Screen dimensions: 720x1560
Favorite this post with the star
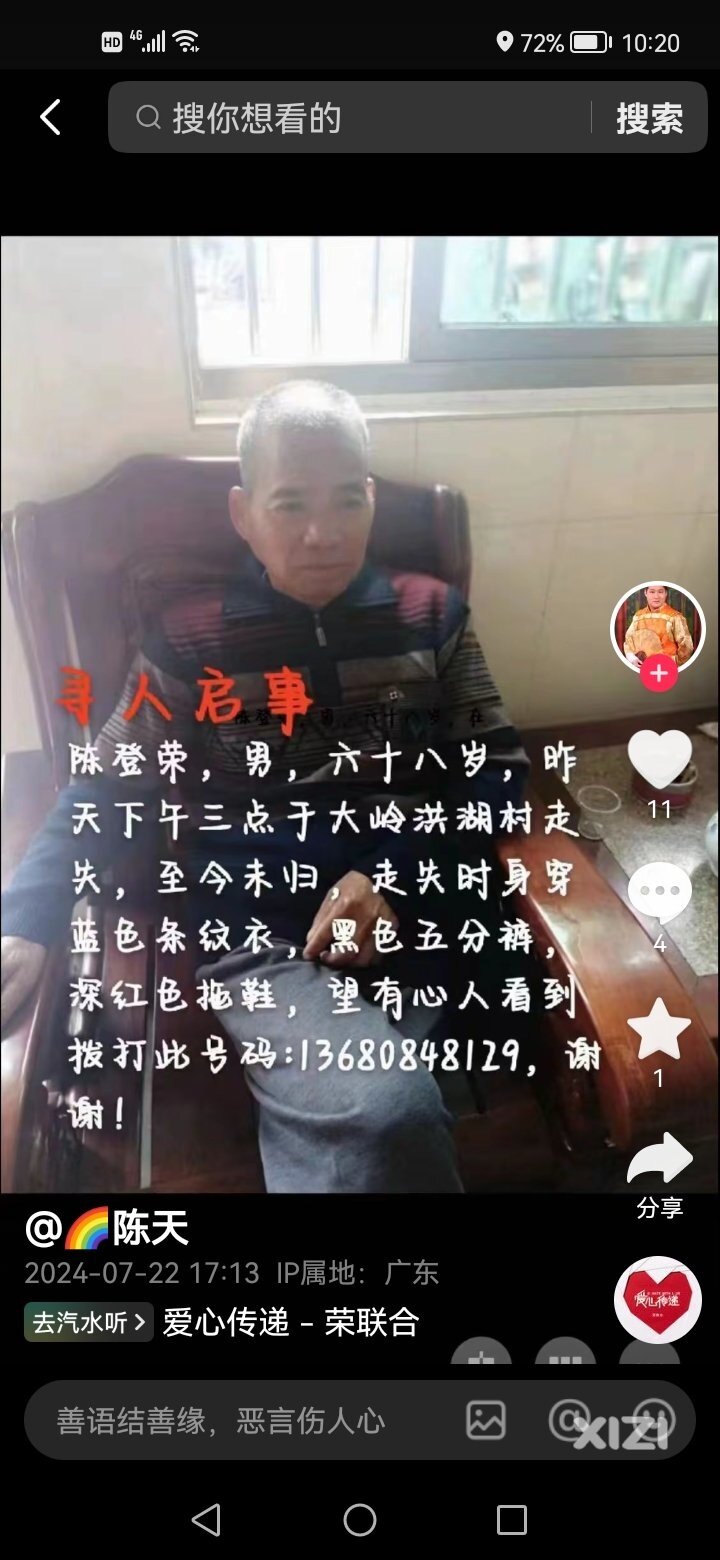point(659,1030)
